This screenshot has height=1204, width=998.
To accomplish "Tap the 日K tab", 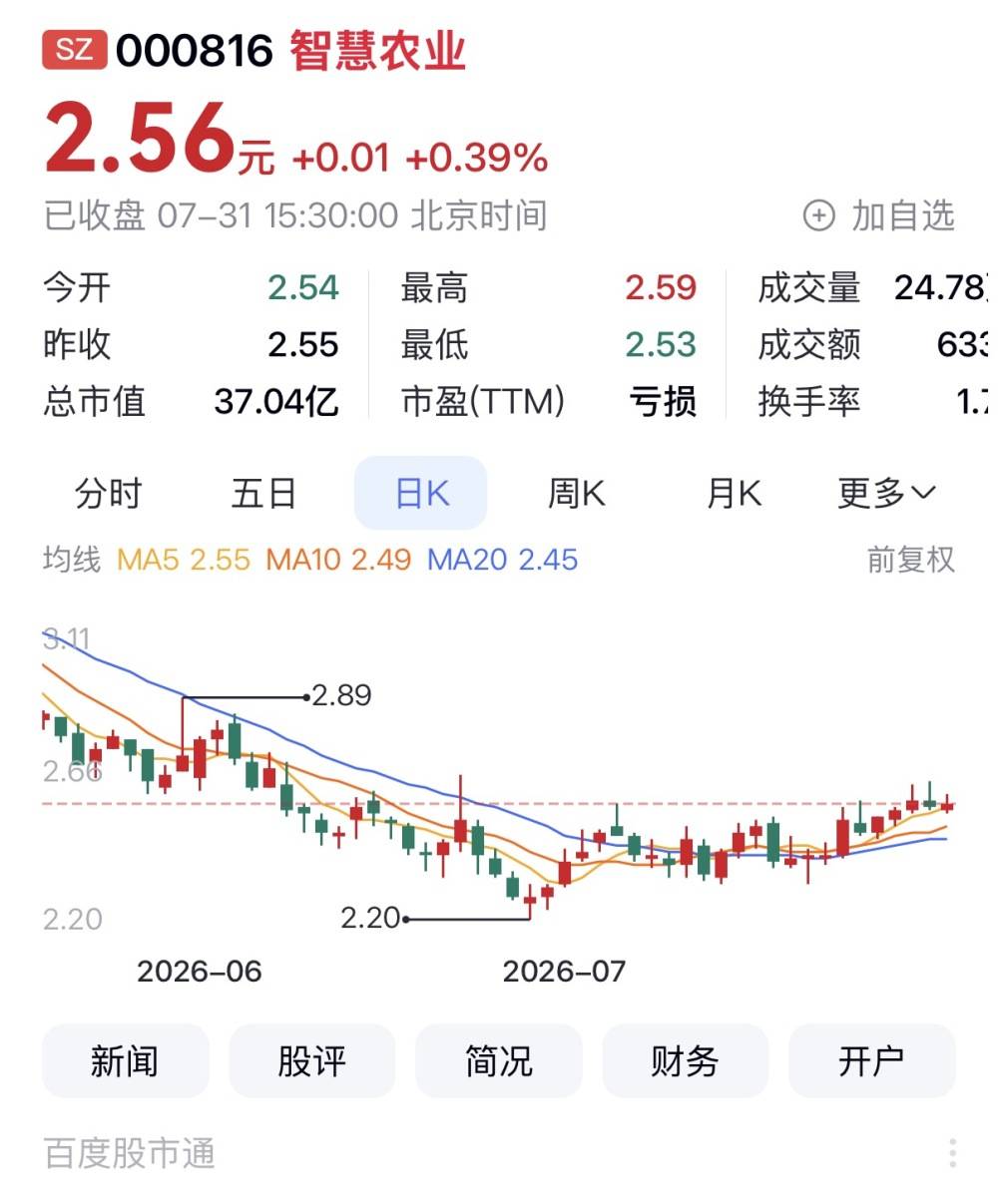I will (x=421, y=493).
